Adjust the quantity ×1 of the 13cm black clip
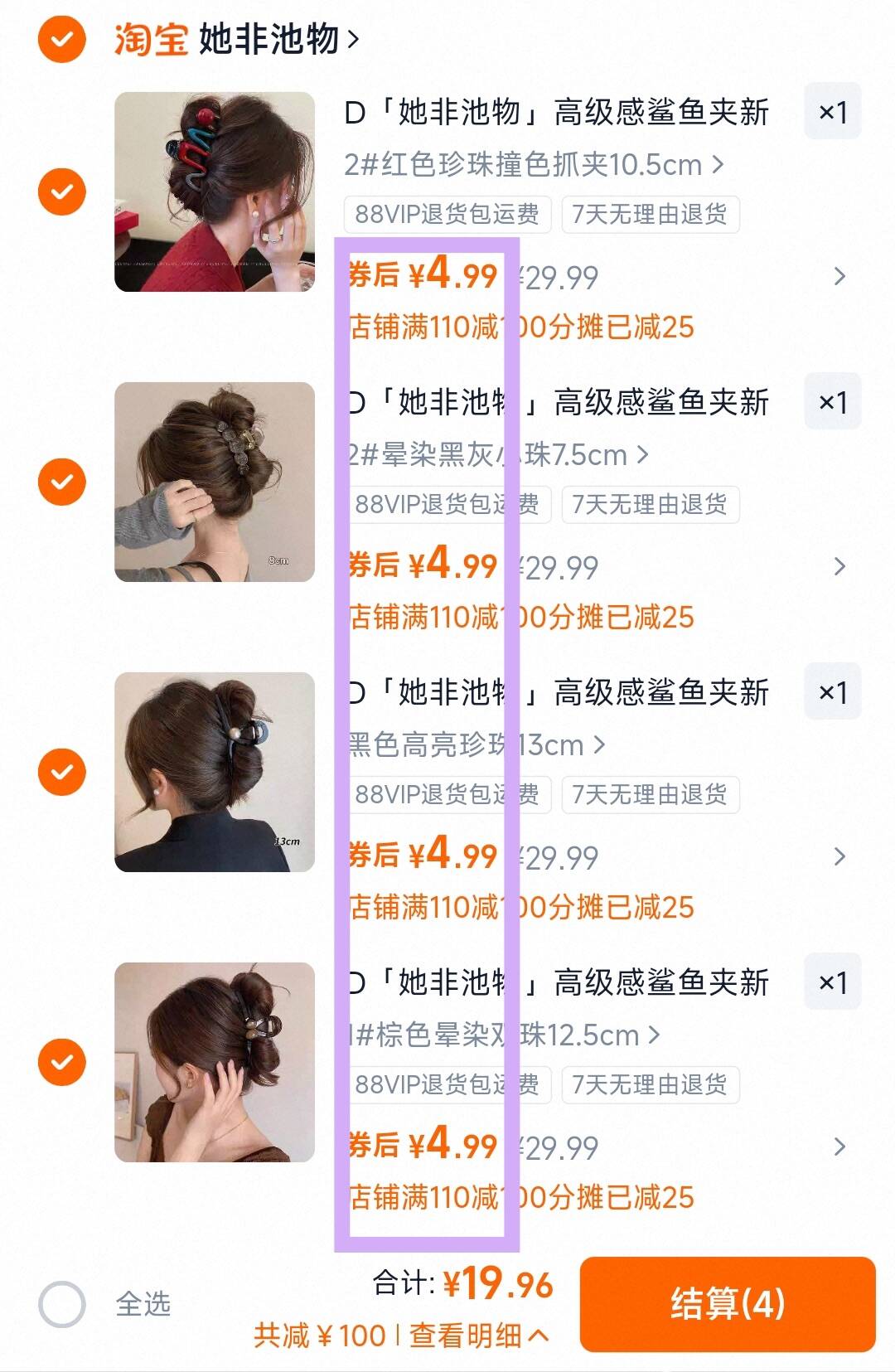Image resolution: width=895 pixels, height=1372 pixels. click(x=832, y=692)
